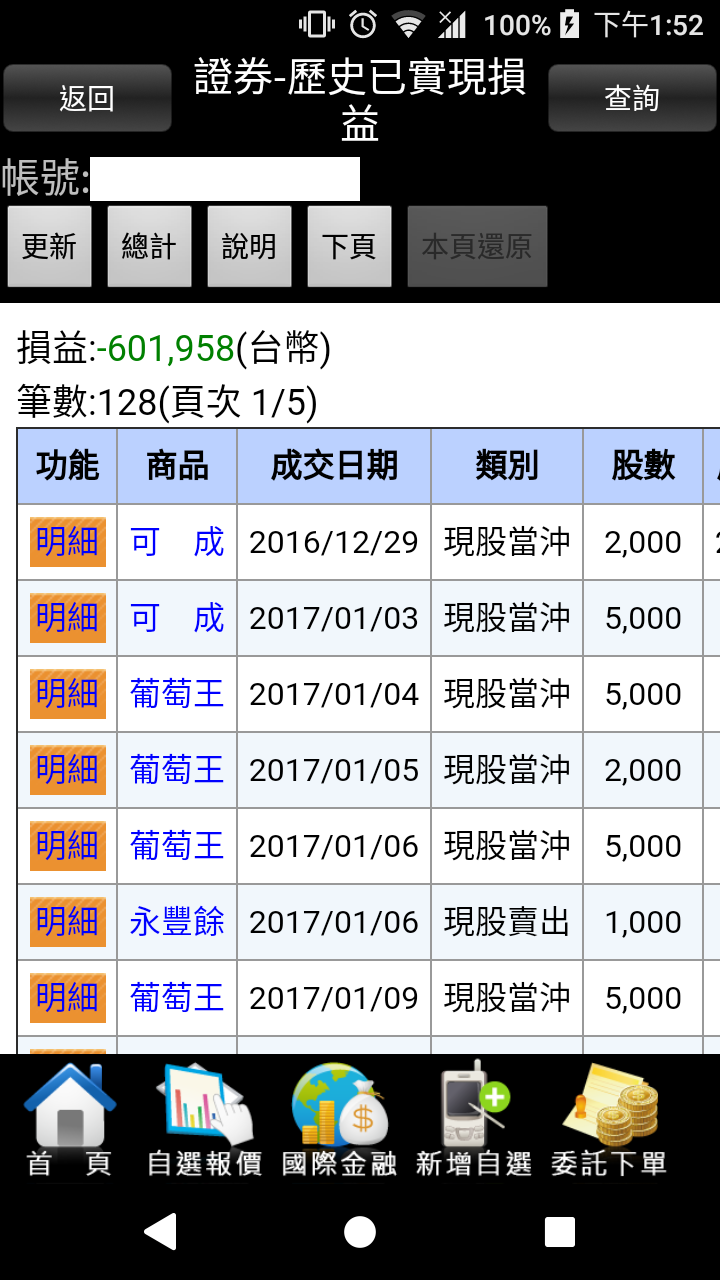Select 新增自選 to add a favorite

tap(474, 1121)
